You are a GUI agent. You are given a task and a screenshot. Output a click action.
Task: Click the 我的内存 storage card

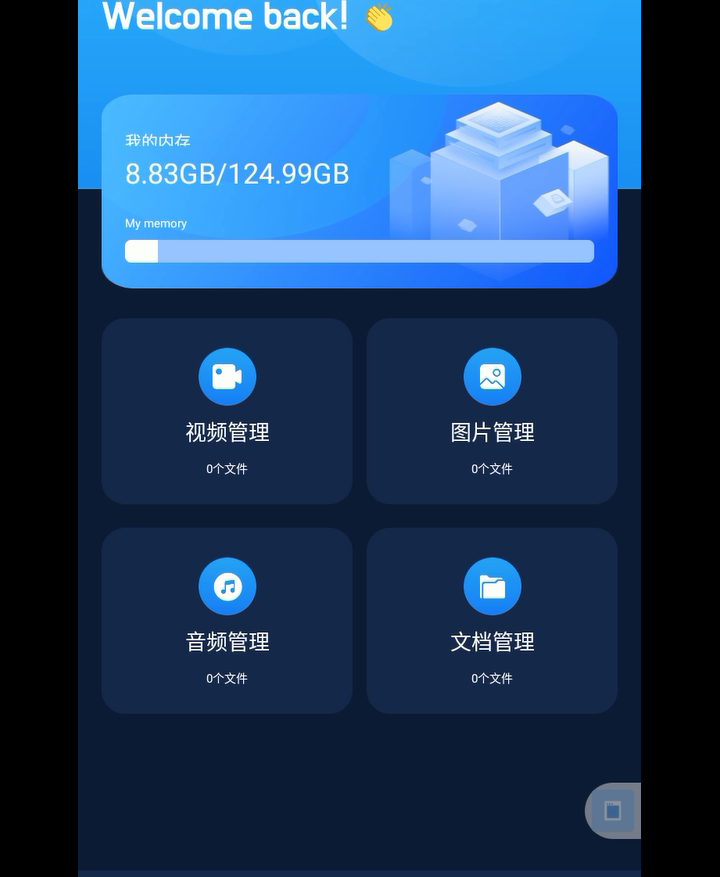pyautogui.click(x=360, y=190)
